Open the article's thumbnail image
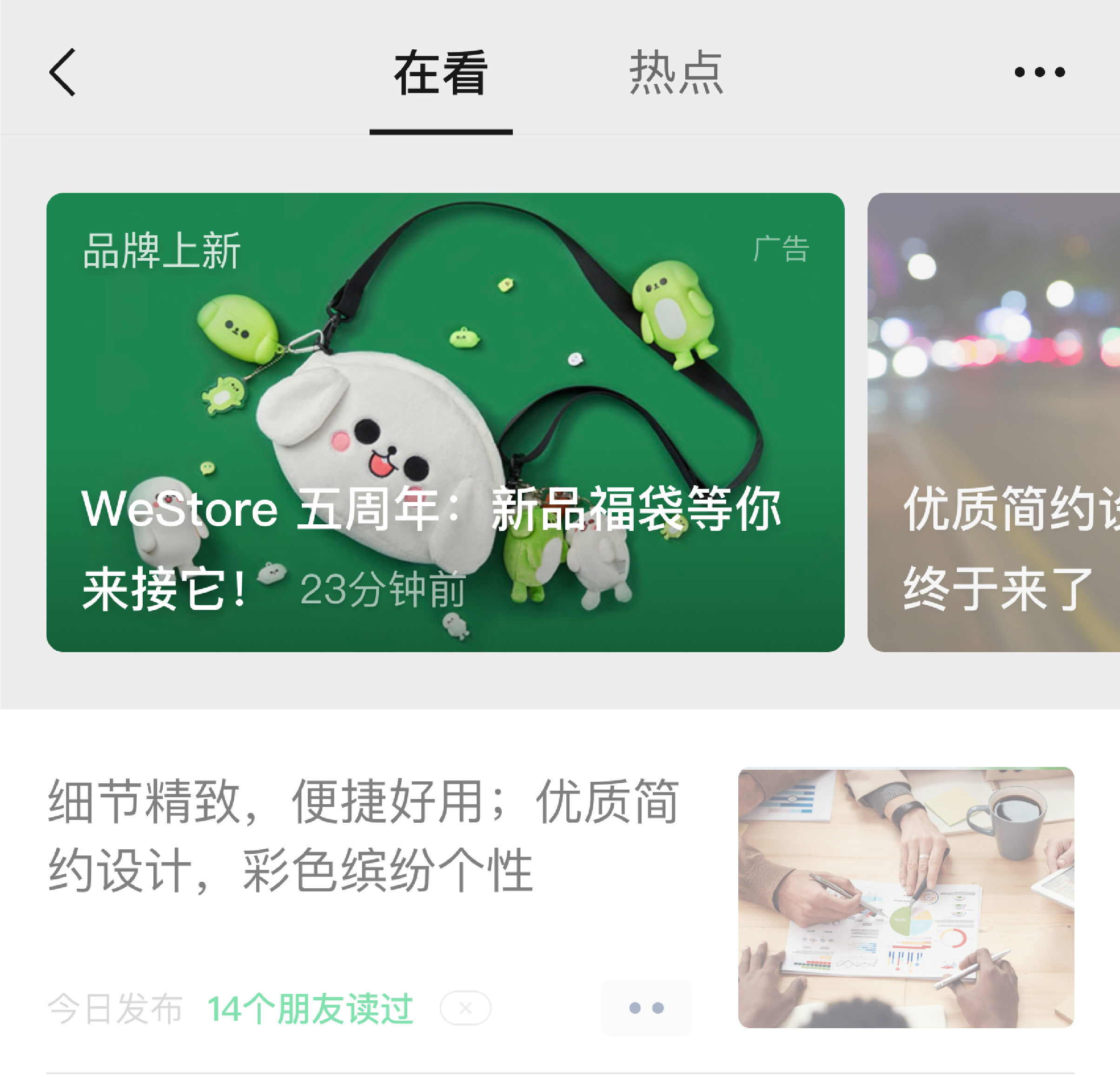Viewport: 1120px width, 1077px height. 906,897
